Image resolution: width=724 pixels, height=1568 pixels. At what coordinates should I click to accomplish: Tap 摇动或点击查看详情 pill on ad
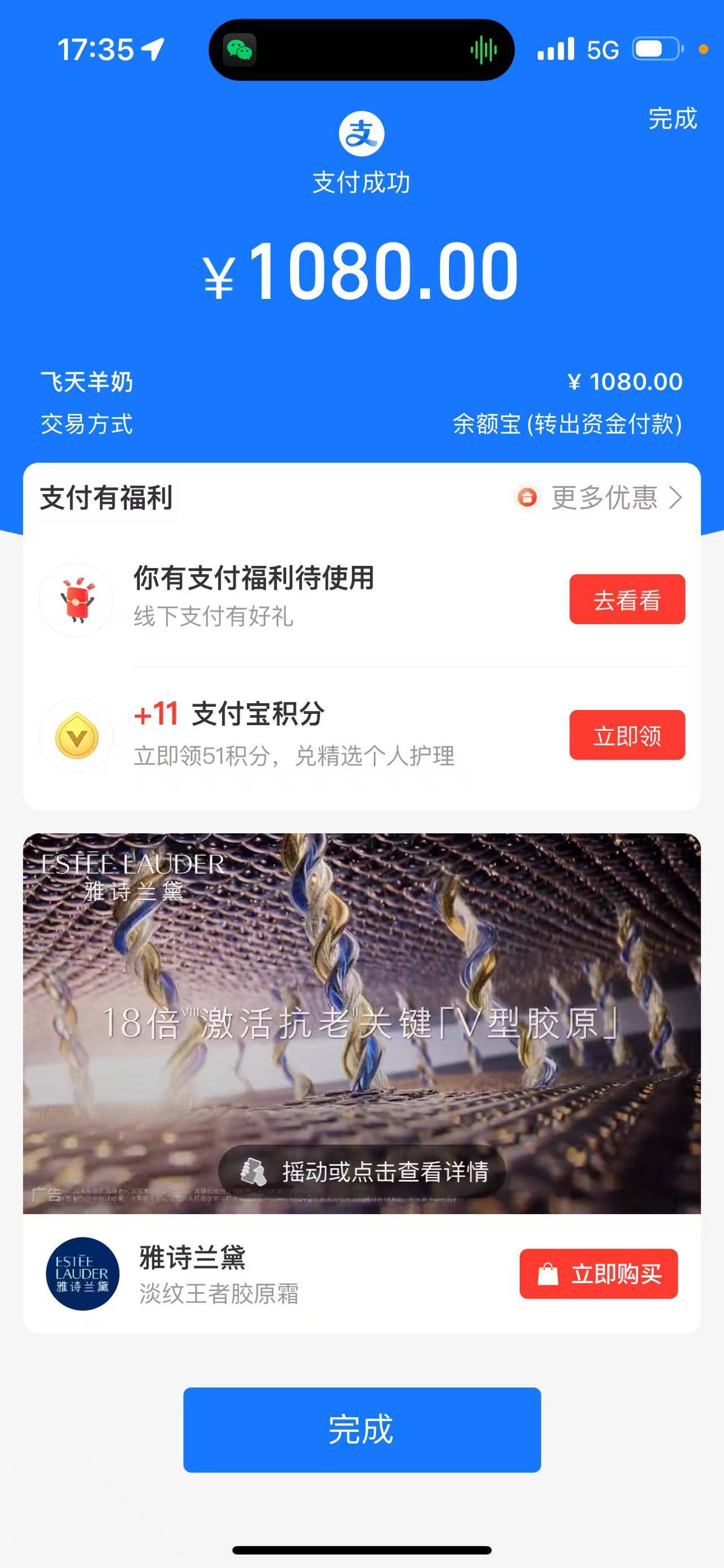(361, 1171)
